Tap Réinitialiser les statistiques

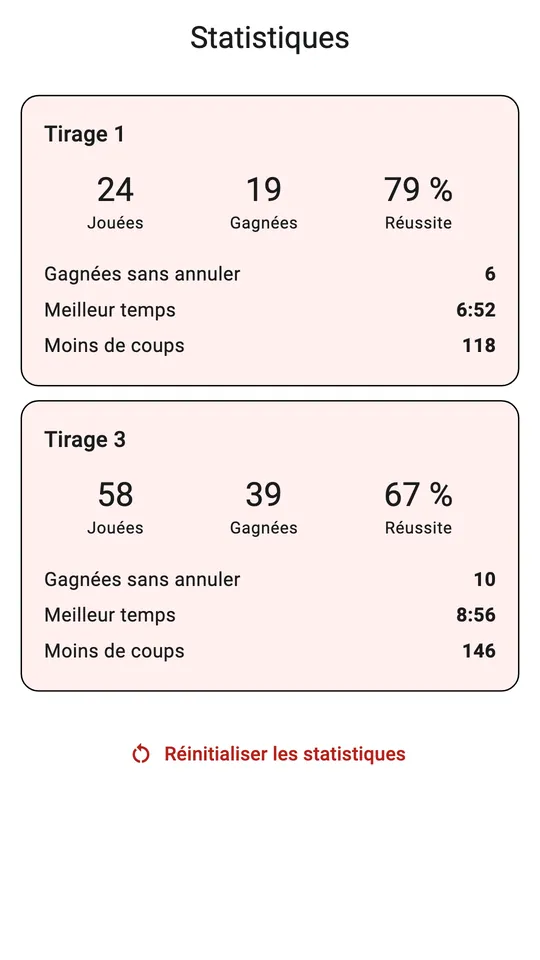click(x=269, y=754)
